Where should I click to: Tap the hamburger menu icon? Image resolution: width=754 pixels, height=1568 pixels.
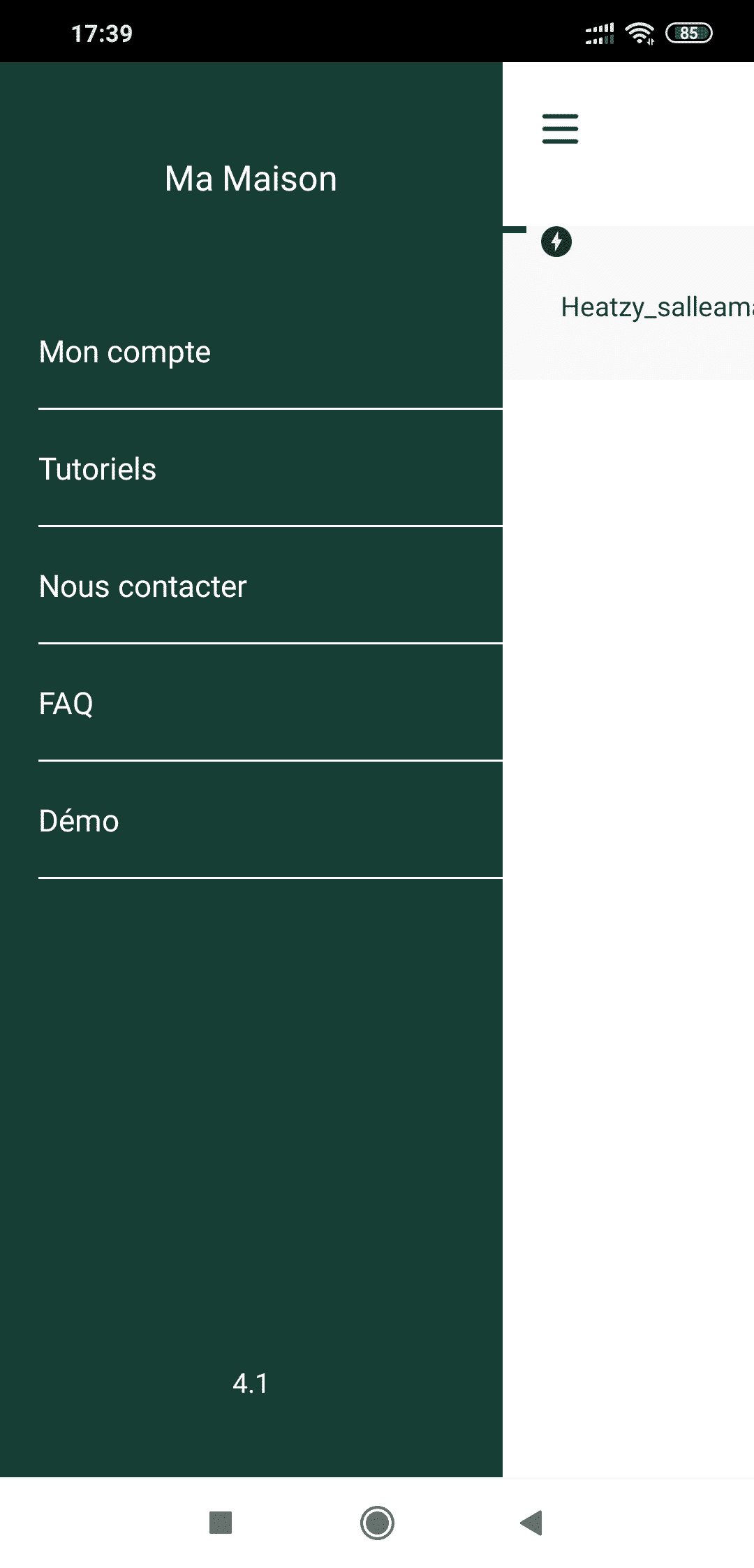pyautogui.click(x=560, y=129)
